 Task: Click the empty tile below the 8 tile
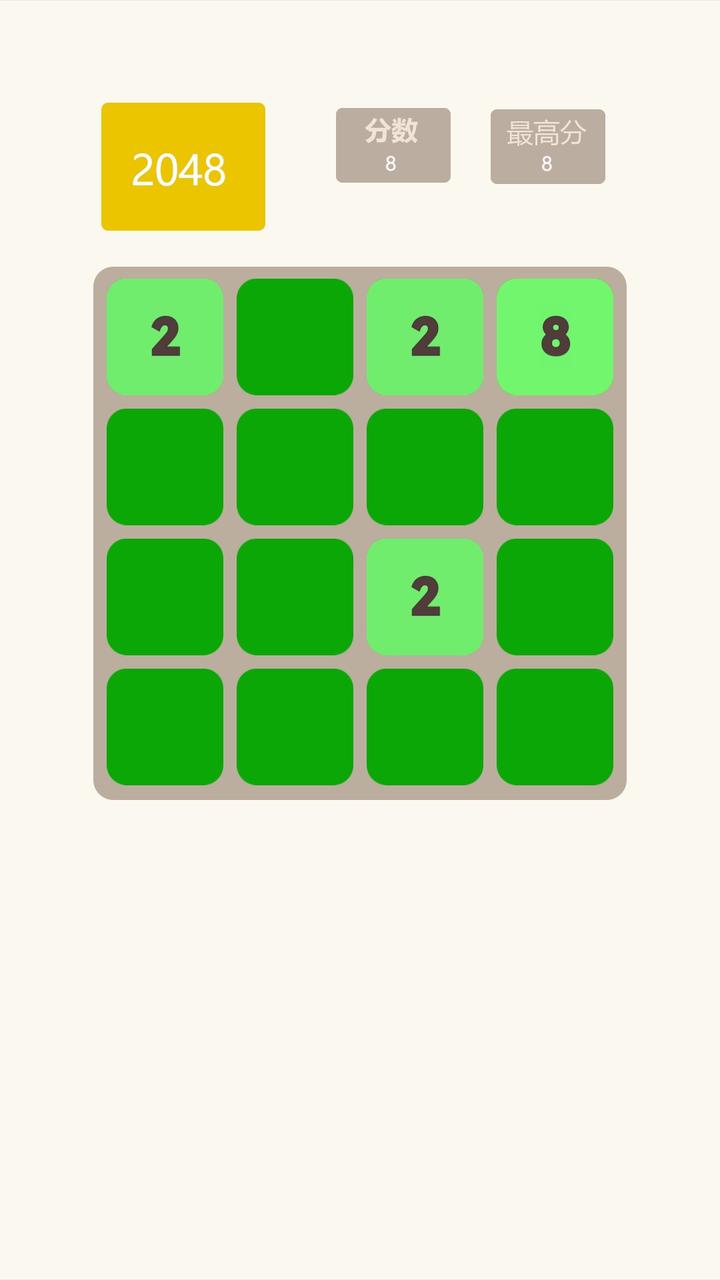(x=555, y=467)
